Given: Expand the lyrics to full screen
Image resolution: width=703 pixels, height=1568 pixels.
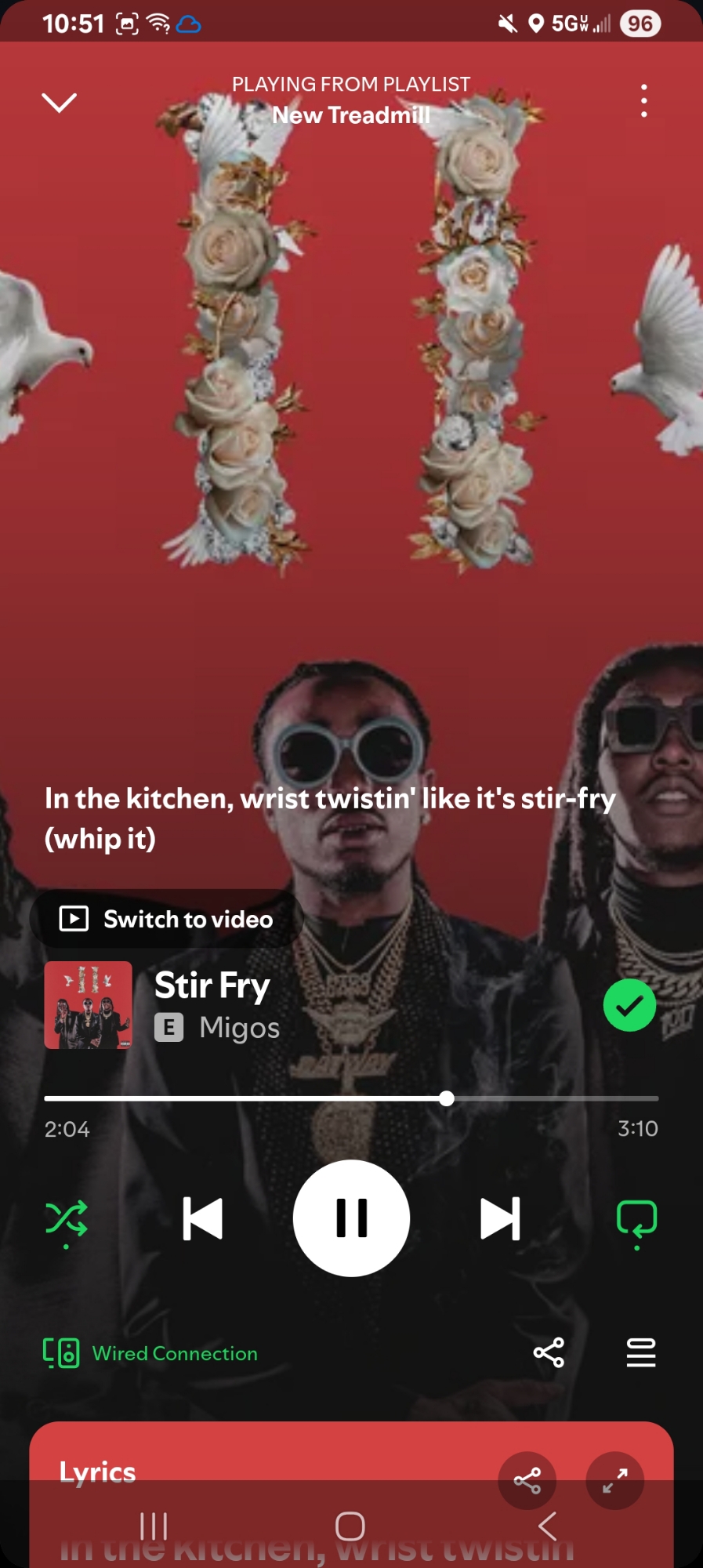Looking at the screenshot, I should click(615, 1480).
